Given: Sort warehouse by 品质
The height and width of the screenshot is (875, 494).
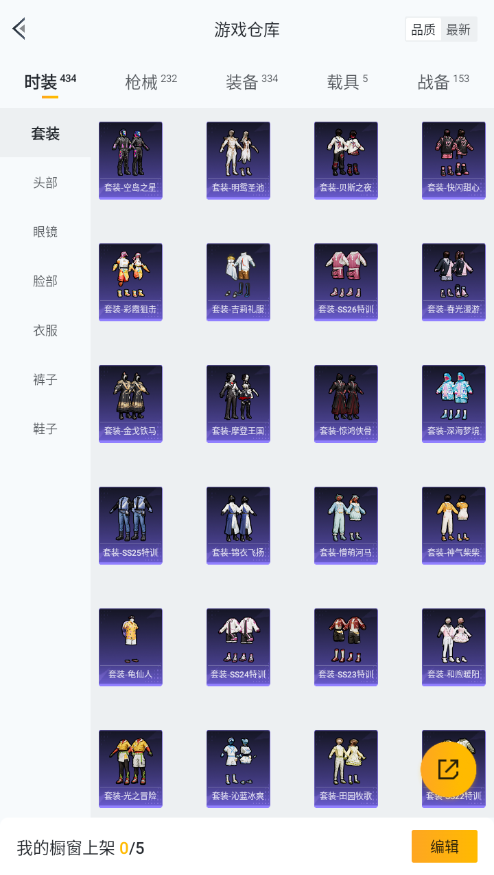Looking at the screenshot, I should [423, 30].
